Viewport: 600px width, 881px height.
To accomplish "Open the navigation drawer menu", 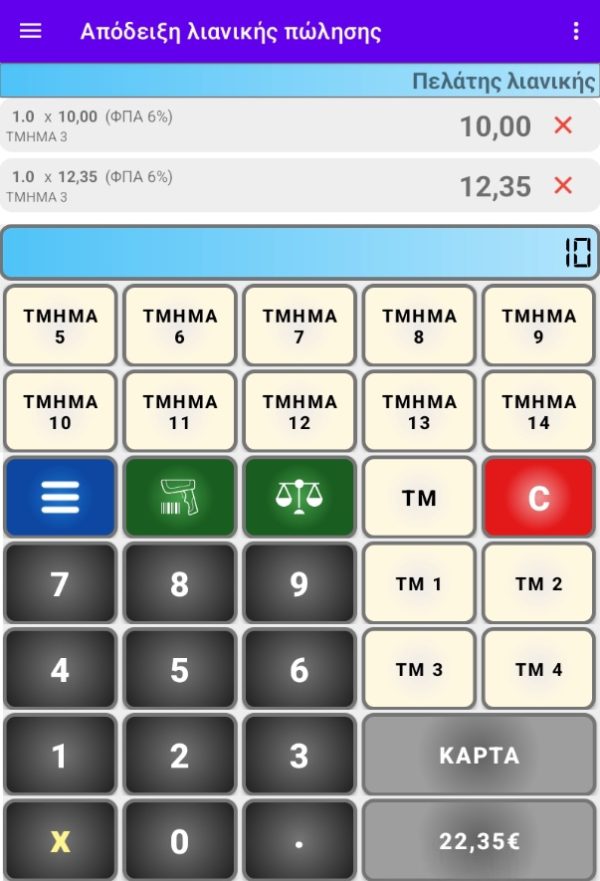I will coord(31,31).
